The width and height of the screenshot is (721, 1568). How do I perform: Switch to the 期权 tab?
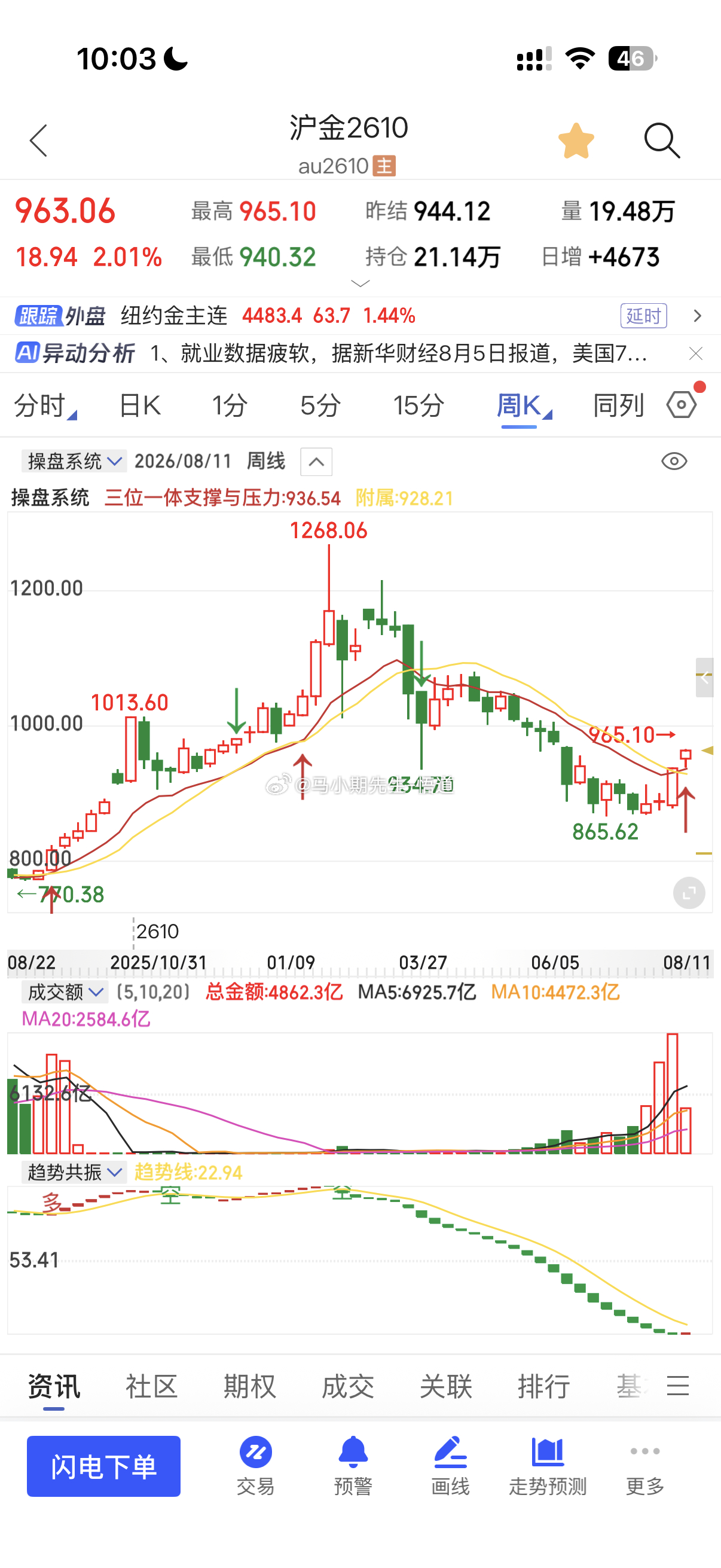(249, 1386)
